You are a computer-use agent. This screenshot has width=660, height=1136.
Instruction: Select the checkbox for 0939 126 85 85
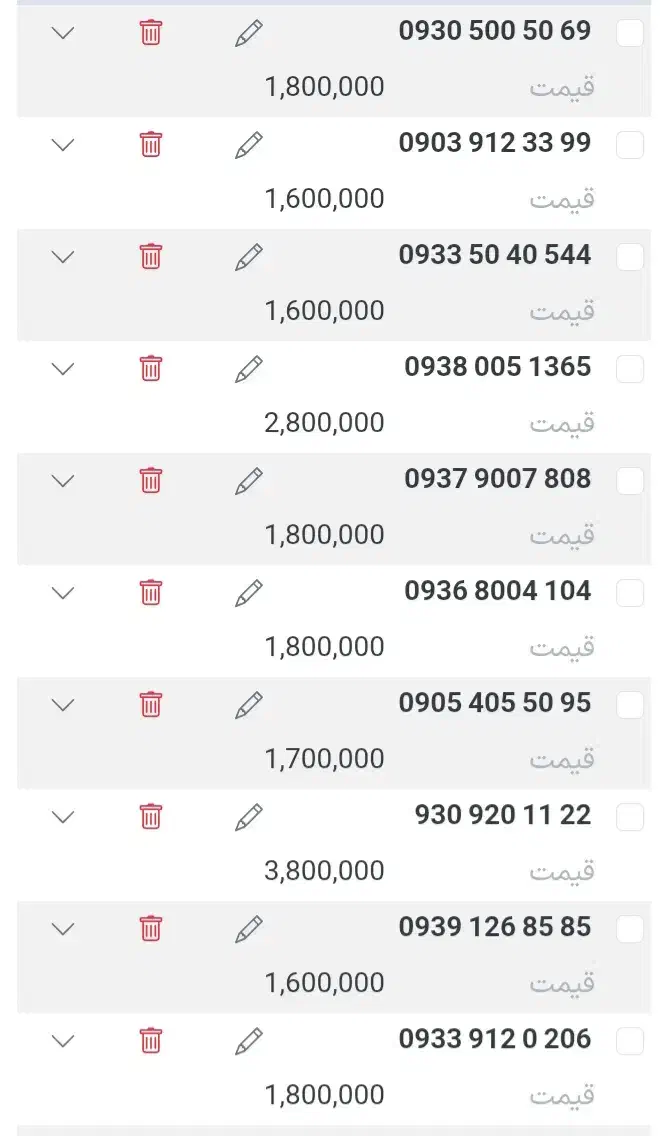click(630, 929)
